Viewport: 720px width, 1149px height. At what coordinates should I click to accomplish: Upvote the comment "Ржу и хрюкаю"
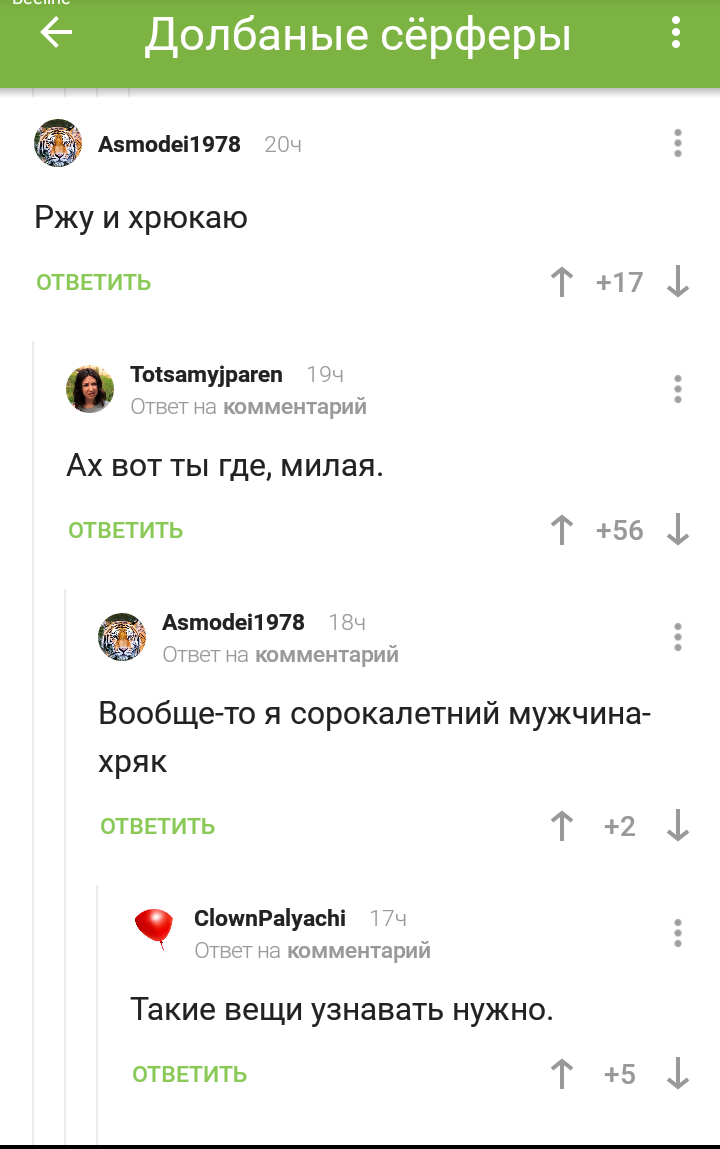pos(562,282)
